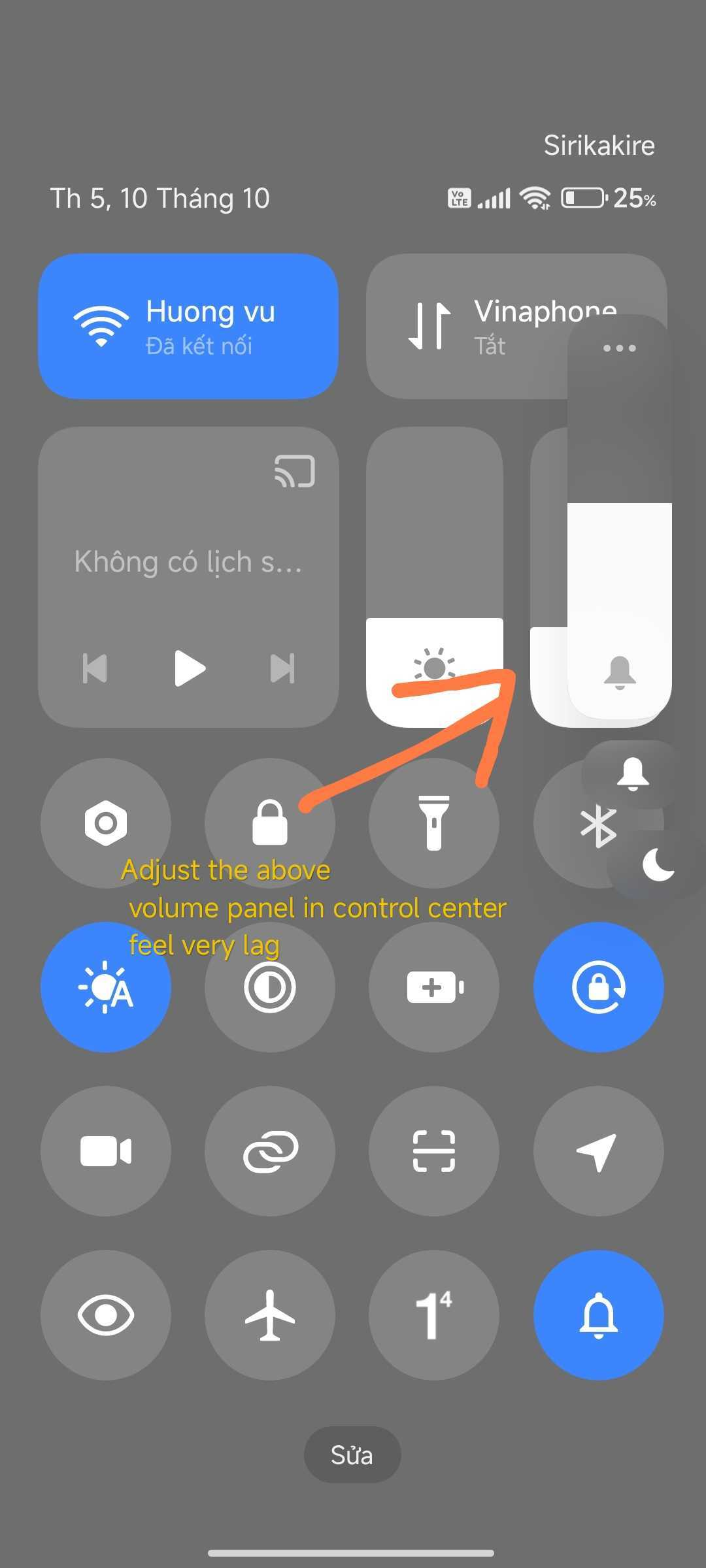Start the screen recorder
Screen dimensions: 706x1568
pos(106,1151)
